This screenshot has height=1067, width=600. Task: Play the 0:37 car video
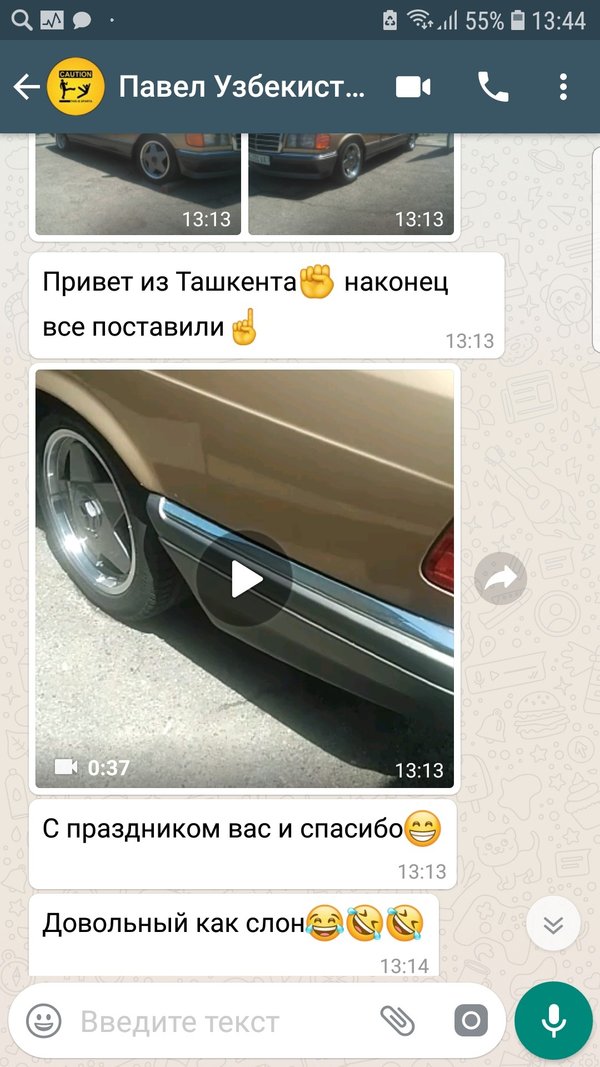pos(244,578)
